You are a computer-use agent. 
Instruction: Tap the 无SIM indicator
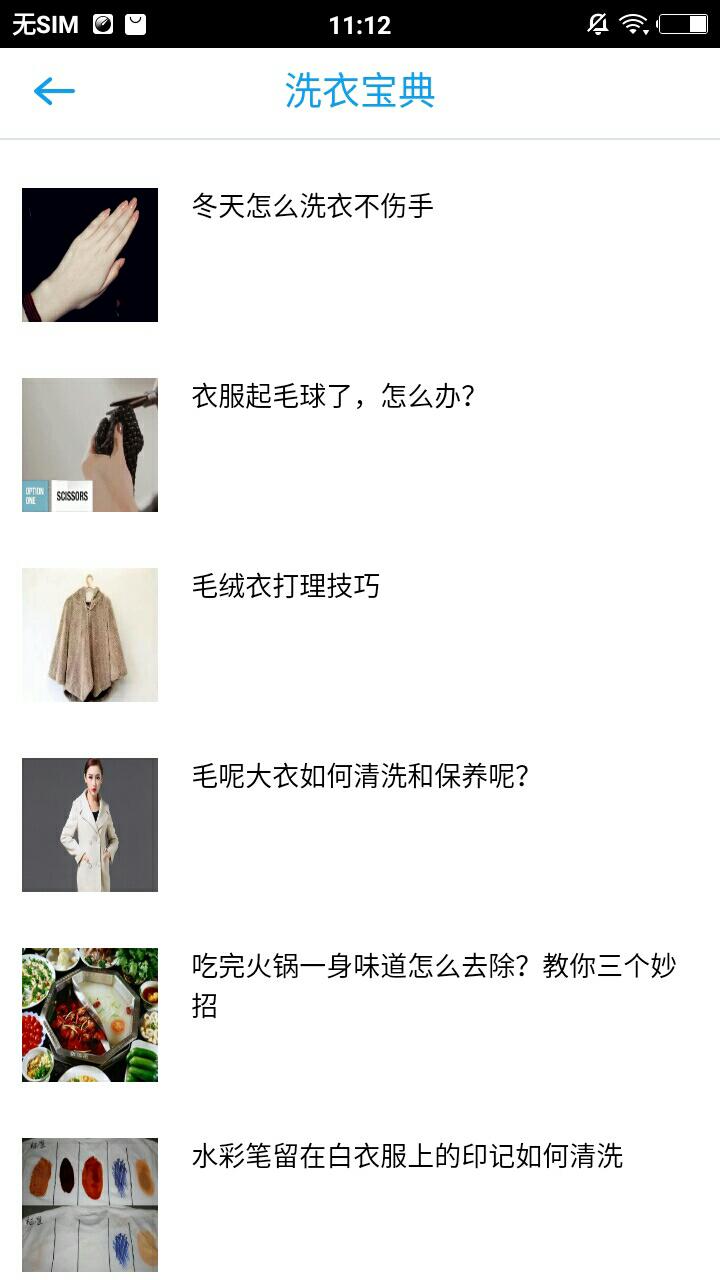click(x=45, y=22)
